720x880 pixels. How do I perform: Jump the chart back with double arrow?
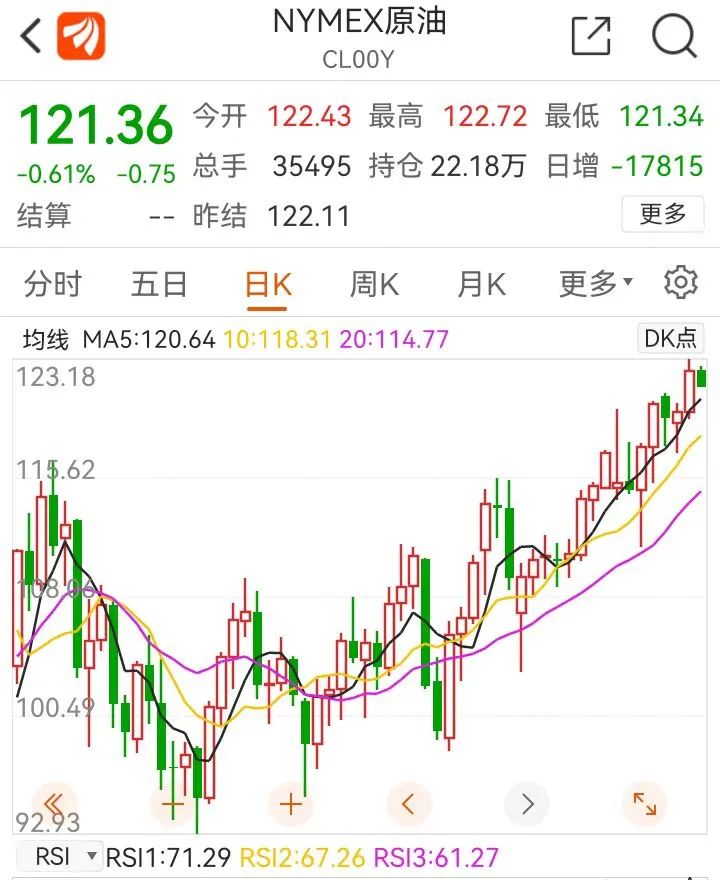click(x=54, y=803)
